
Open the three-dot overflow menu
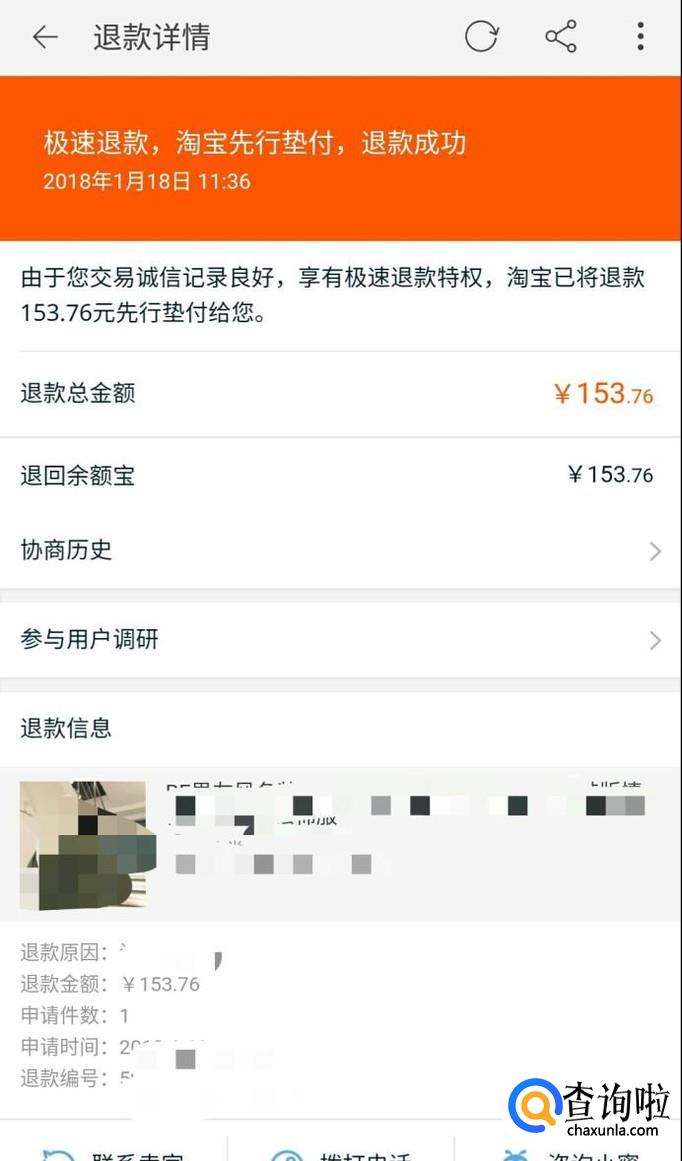tap(641, 36)
